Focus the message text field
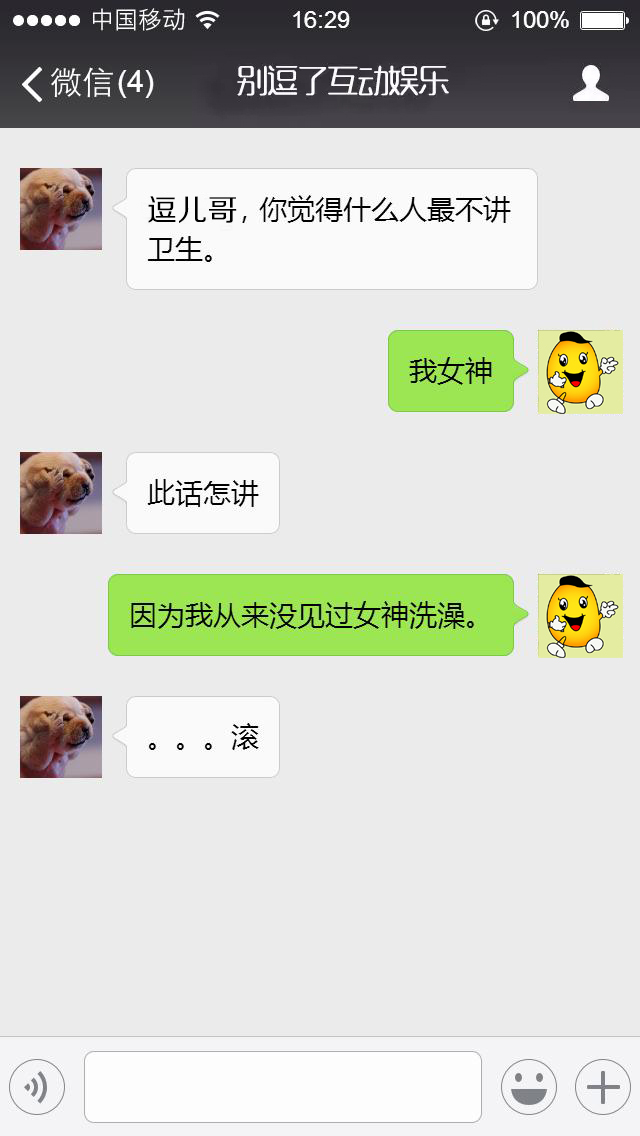Image resolution: width=640 pixels, height=1136 pixels. coord(283,1087)
